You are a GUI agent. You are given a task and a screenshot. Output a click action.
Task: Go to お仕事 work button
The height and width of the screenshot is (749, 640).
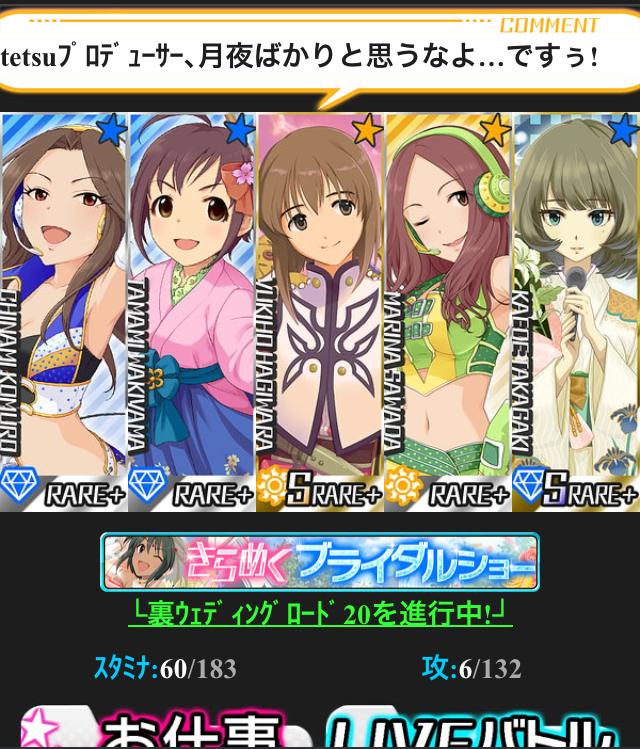point(160,730)
